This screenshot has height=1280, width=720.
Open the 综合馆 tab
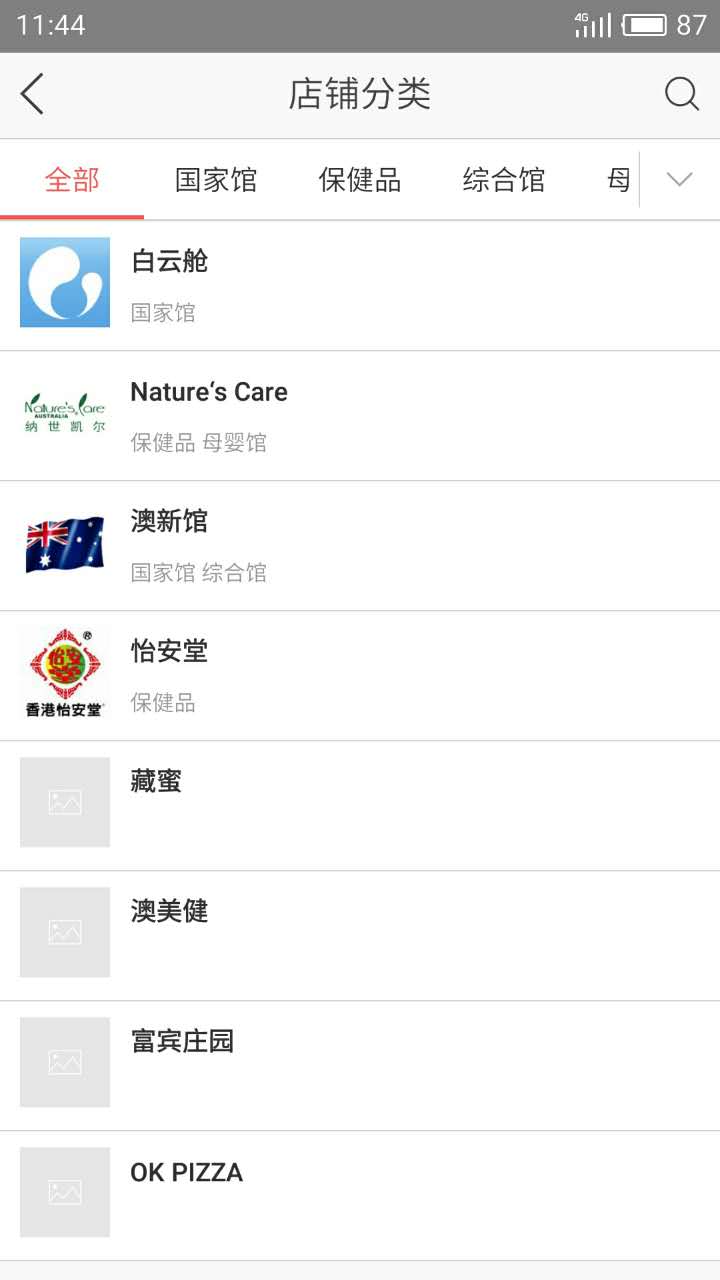tap(503, 180)
